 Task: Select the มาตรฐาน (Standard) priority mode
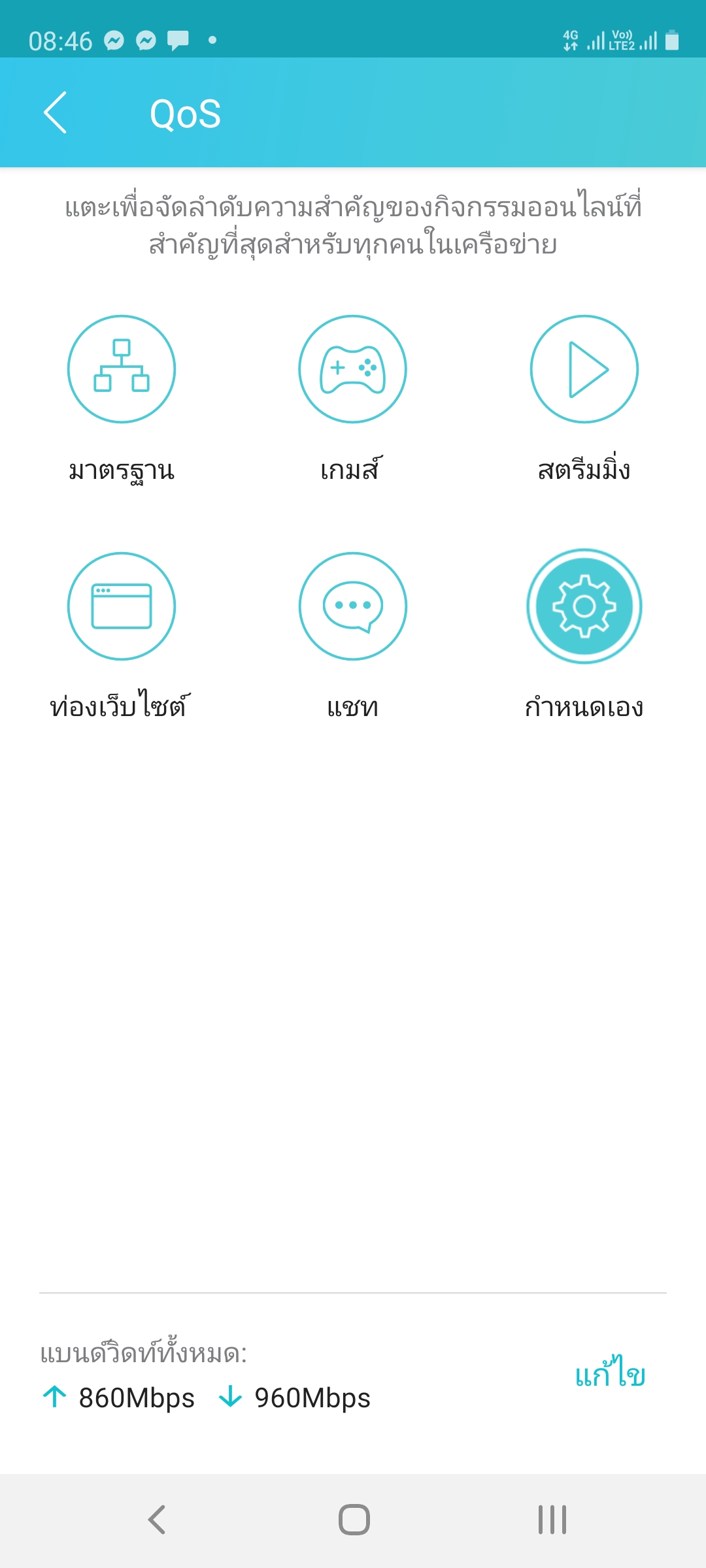[x=122, y=369]
